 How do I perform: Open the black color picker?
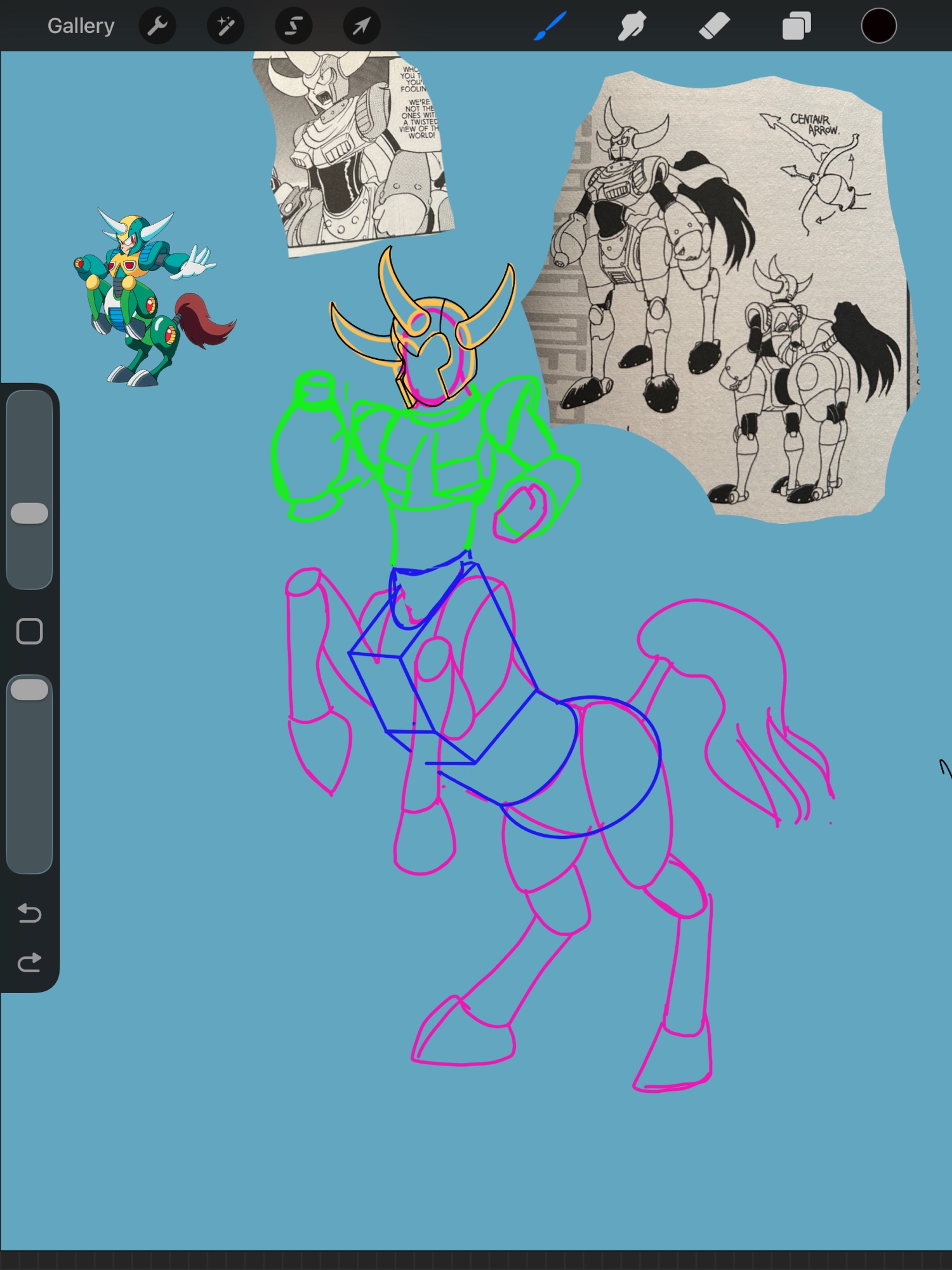click(878, 26)
